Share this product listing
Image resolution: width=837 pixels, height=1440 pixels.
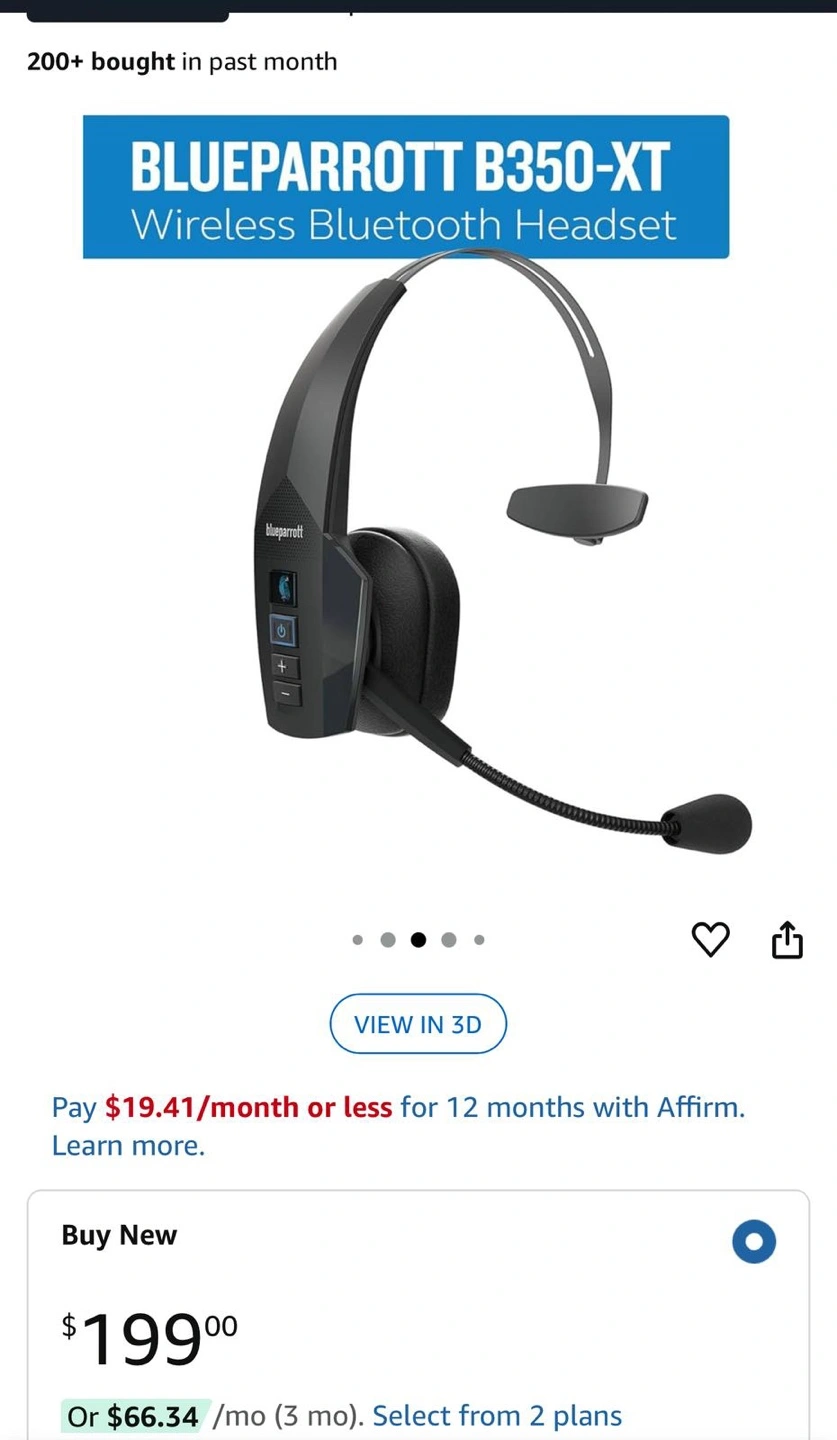pos(787,939)
